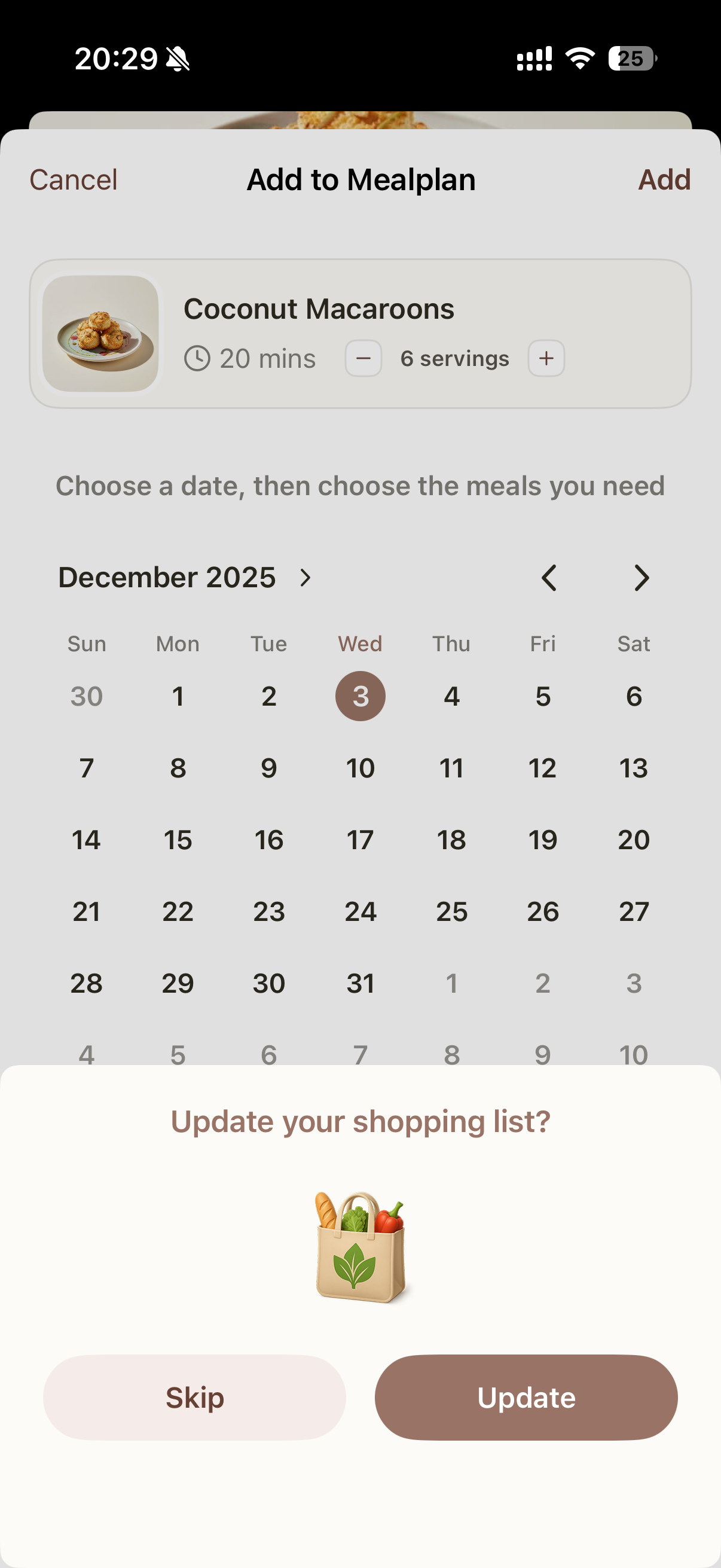This screenshot has width=721, height=1568.
Task: Choose December 25 on the calendar
Action: pyautogui.click(x=451, y=912)
